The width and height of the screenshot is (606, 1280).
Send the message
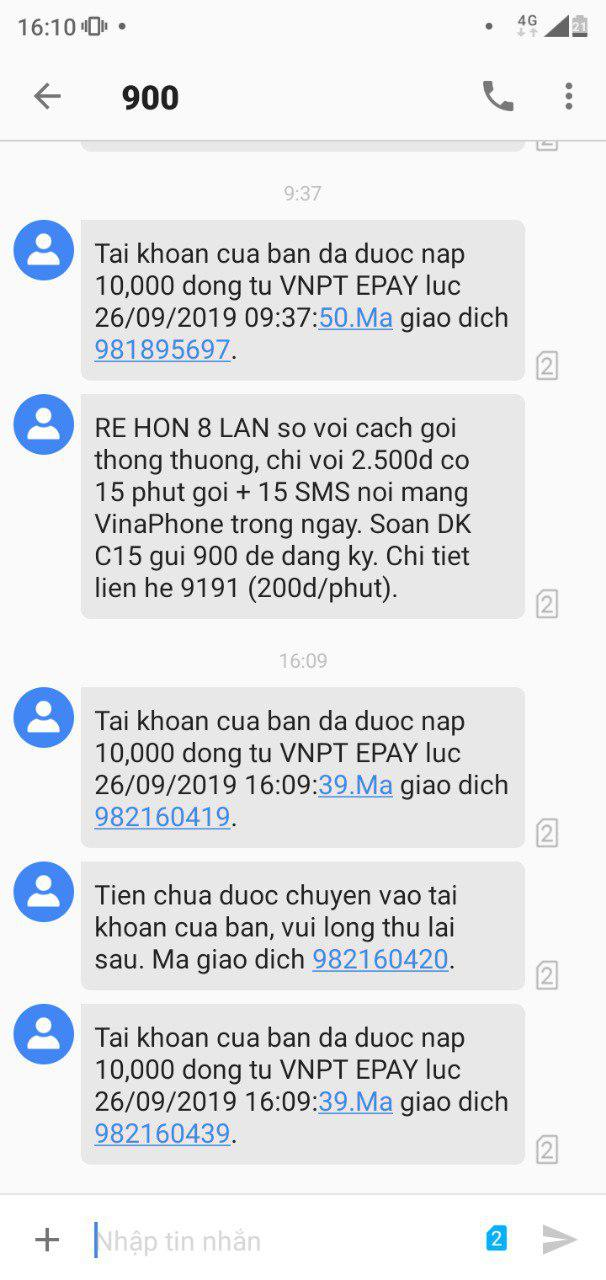pos(559,1240)
